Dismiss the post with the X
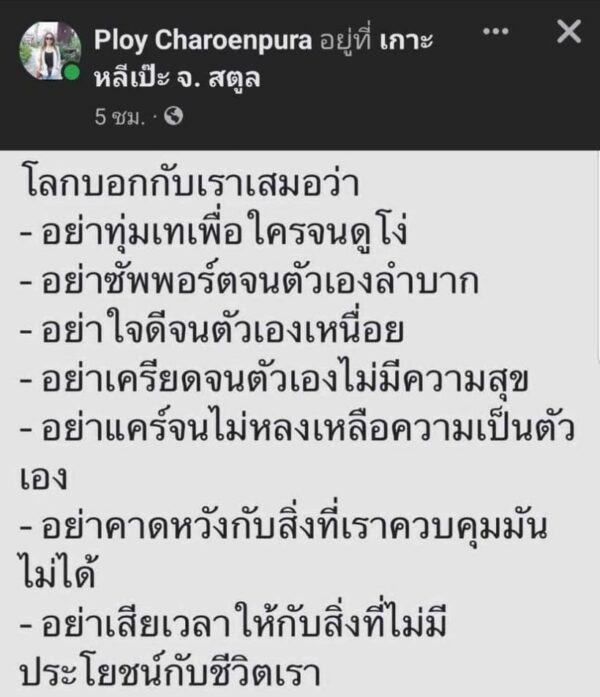The image size is (600, 697). 568,32
